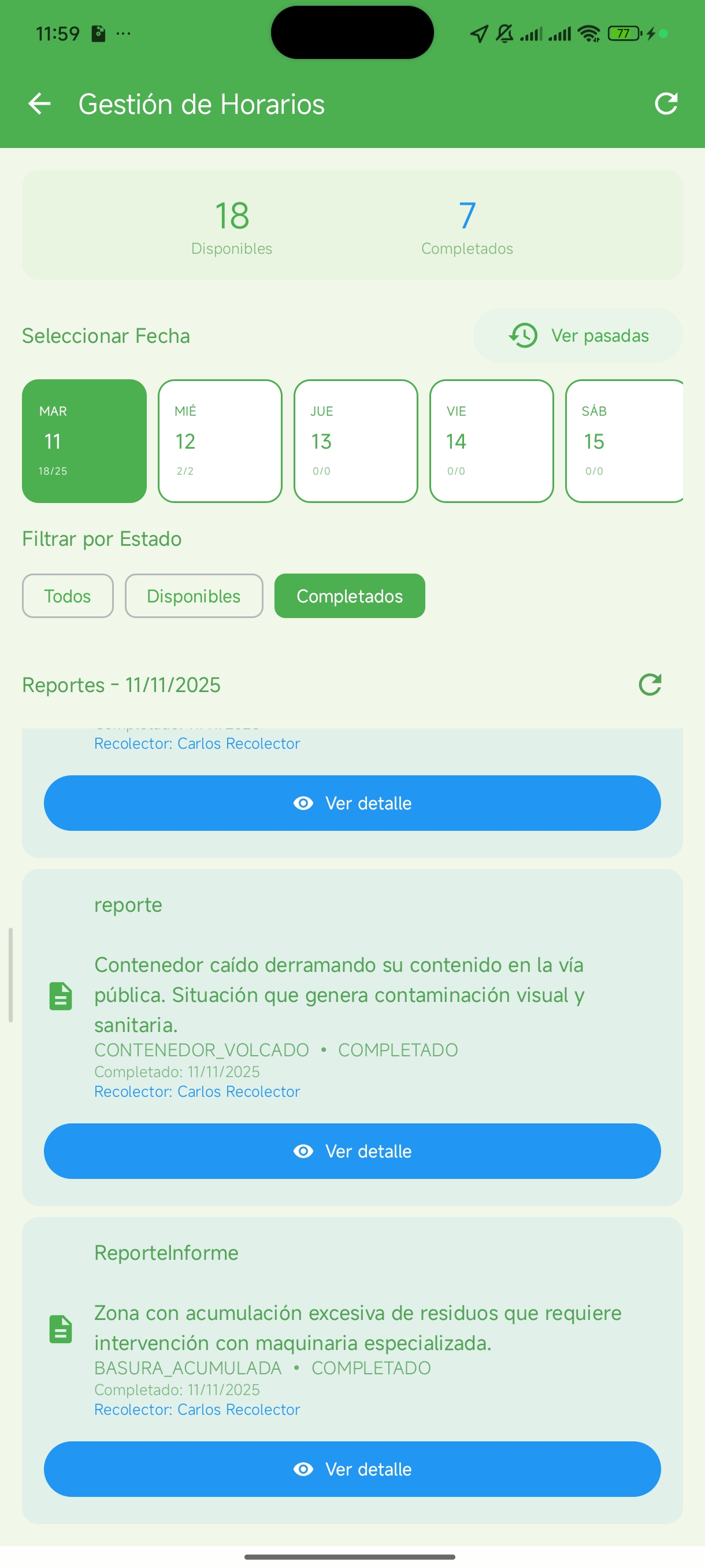Image resolution: width=705 pixels, height=1568 pixels.
Task: Enable the Todos state filter
Action: pos(67,596)
